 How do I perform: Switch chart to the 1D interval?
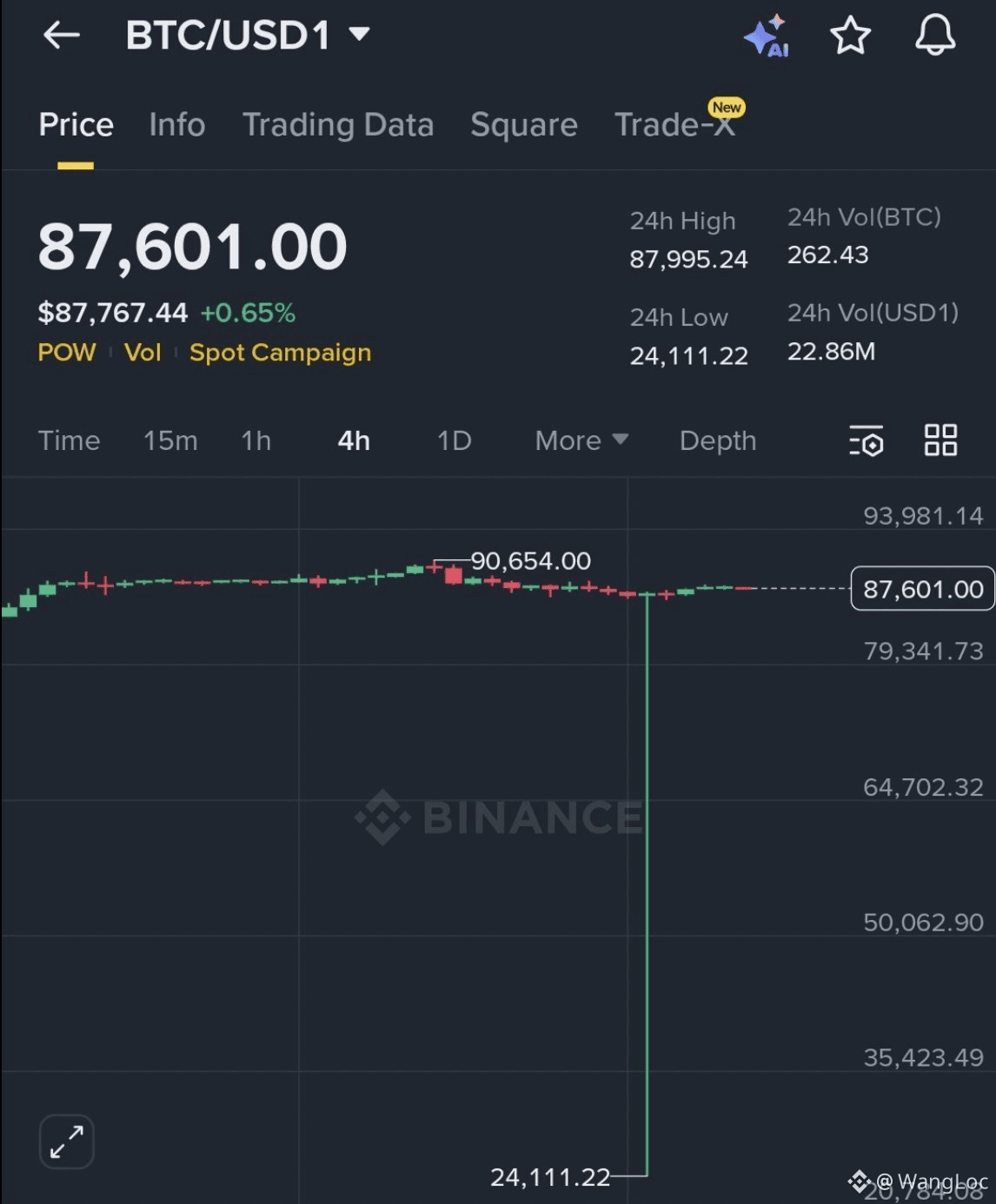(454, 440)
